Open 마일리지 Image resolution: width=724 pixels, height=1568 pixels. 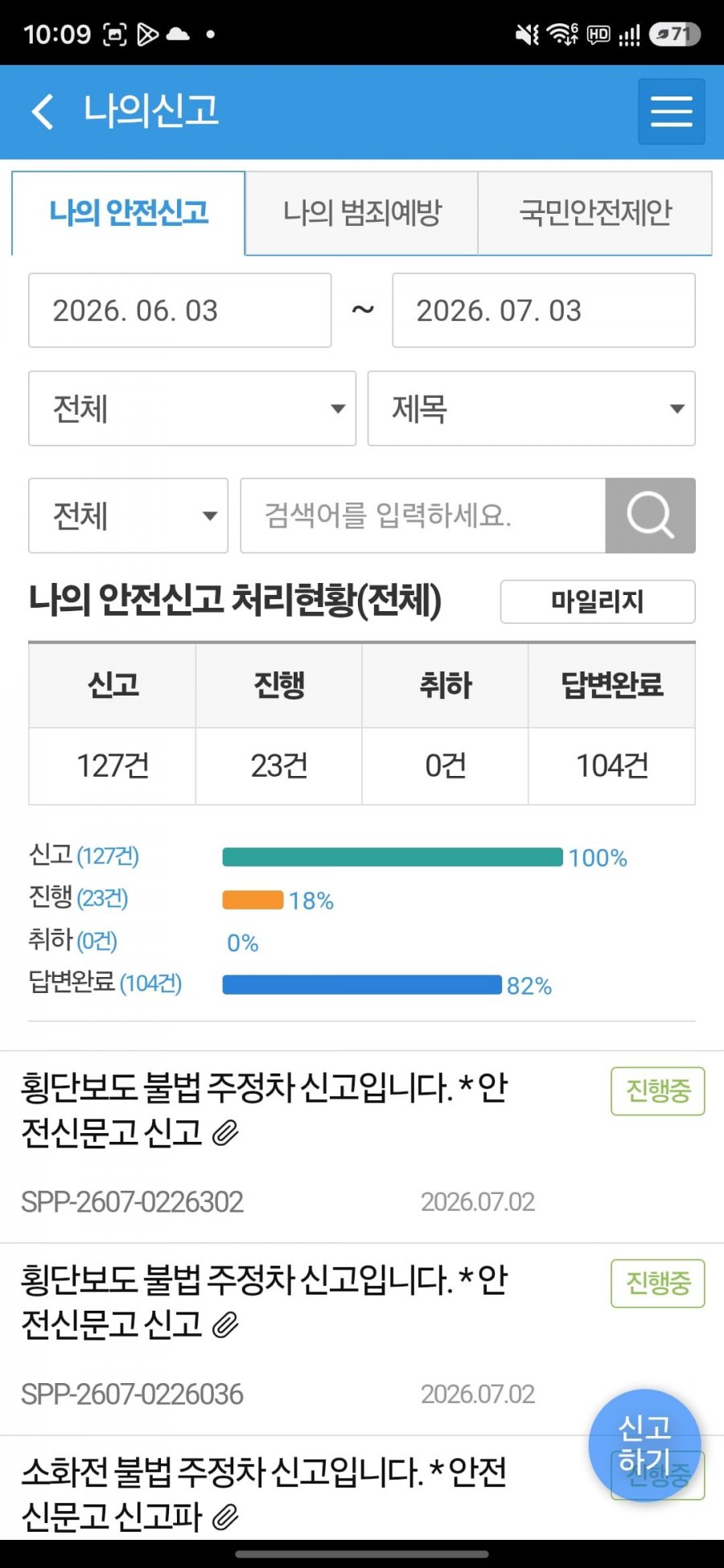pos(598,601)
